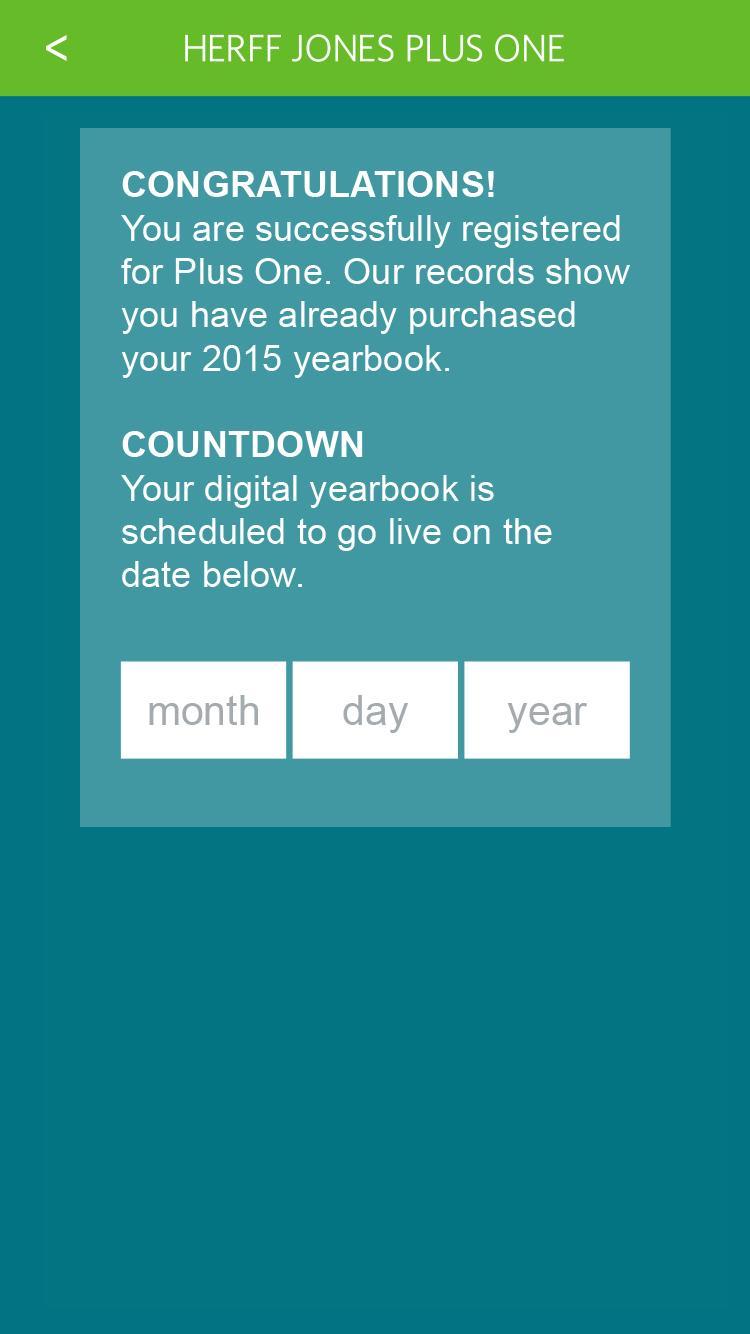
Task: Select the year field
Action: click(547, 710)
